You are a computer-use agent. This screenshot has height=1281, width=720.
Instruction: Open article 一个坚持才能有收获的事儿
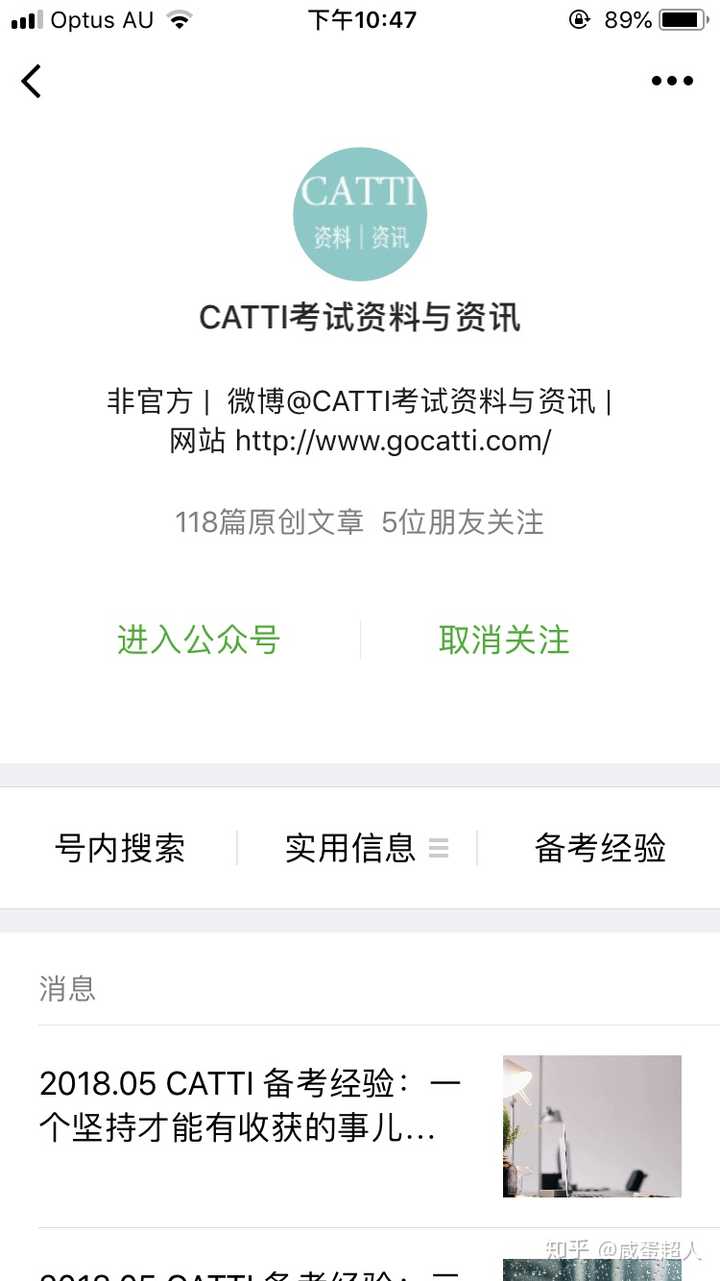[x=360, y=1126]
